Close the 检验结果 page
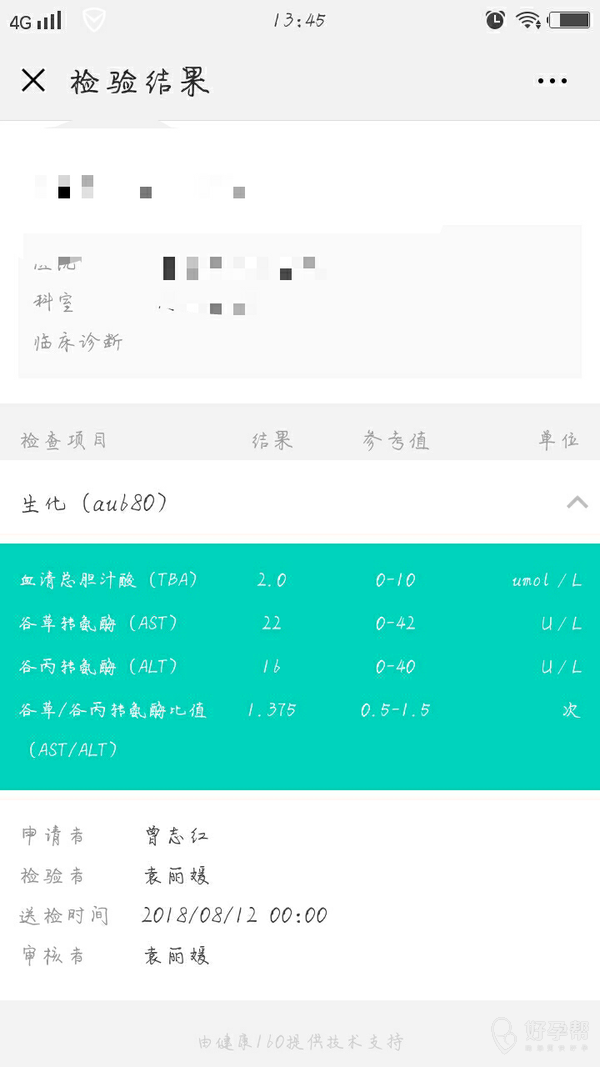 click(33, 81)
